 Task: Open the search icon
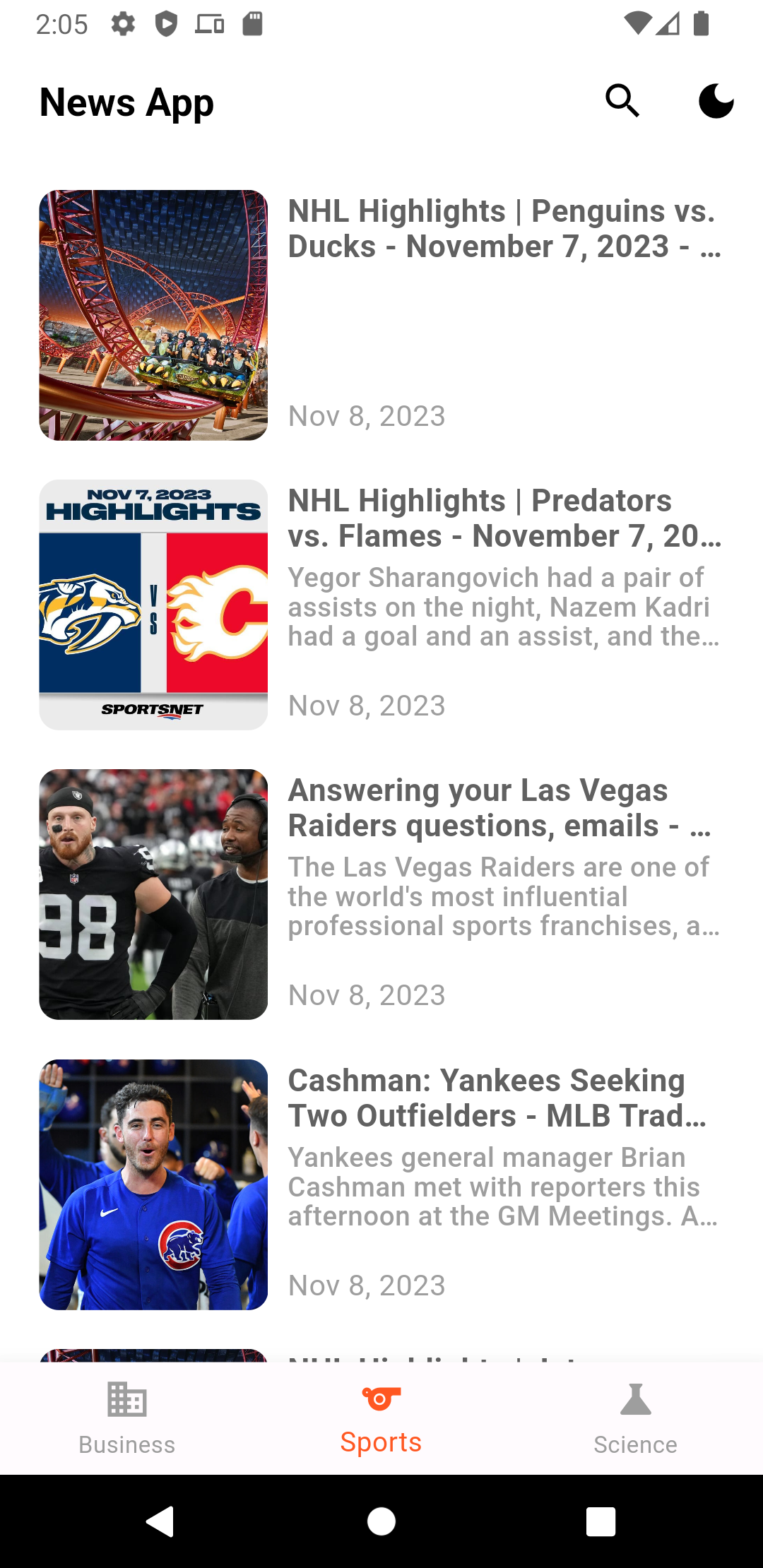point(622,101)
